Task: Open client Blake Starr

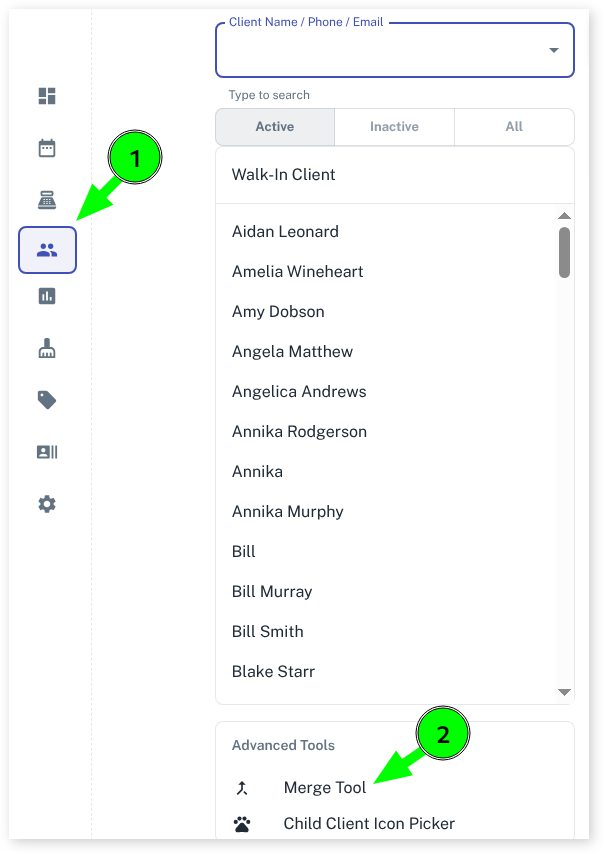Action: [273, 672]
